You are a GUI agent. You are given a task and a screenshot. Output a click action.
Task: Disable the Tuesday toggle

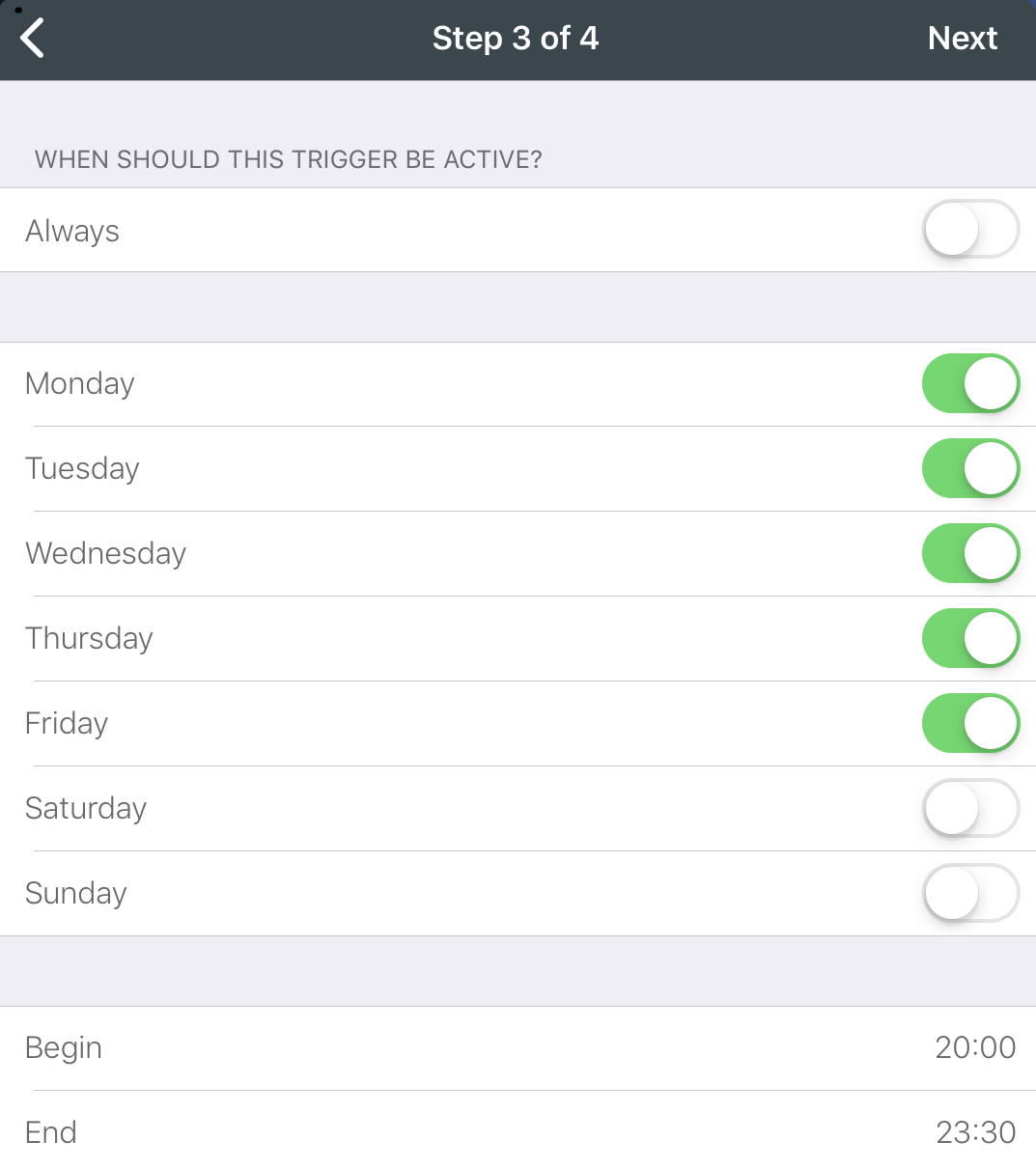click(x=970, y=468)
